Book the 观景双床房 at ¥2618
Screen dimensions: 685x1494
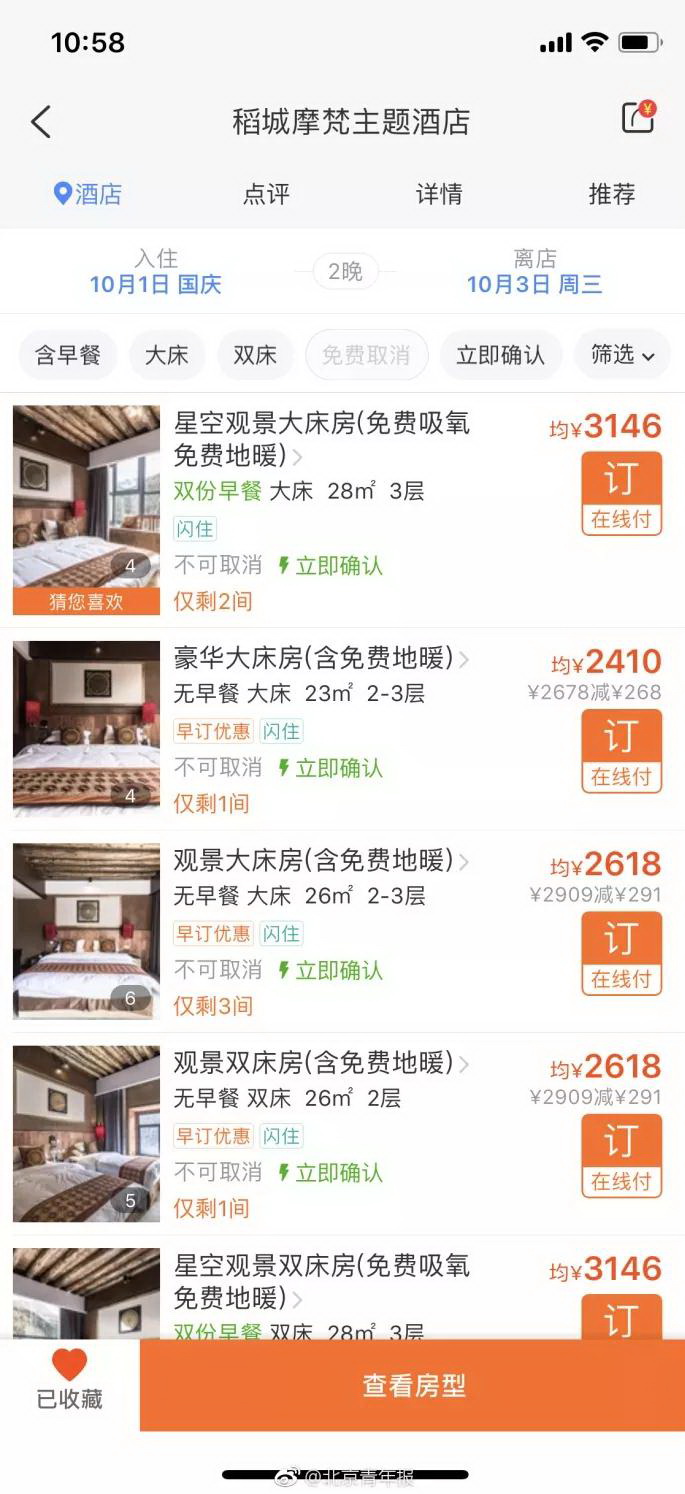621,1155
